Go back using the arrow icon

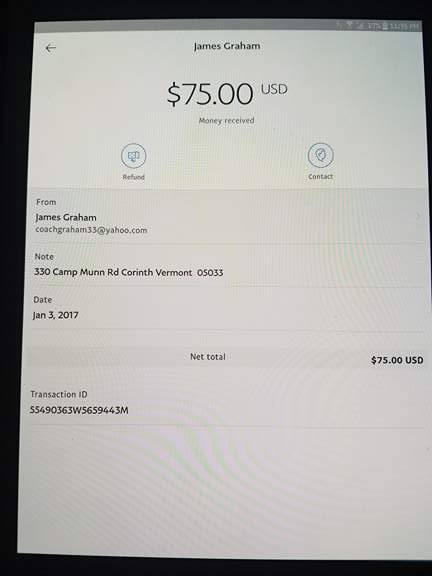click(x=51, y=48)
